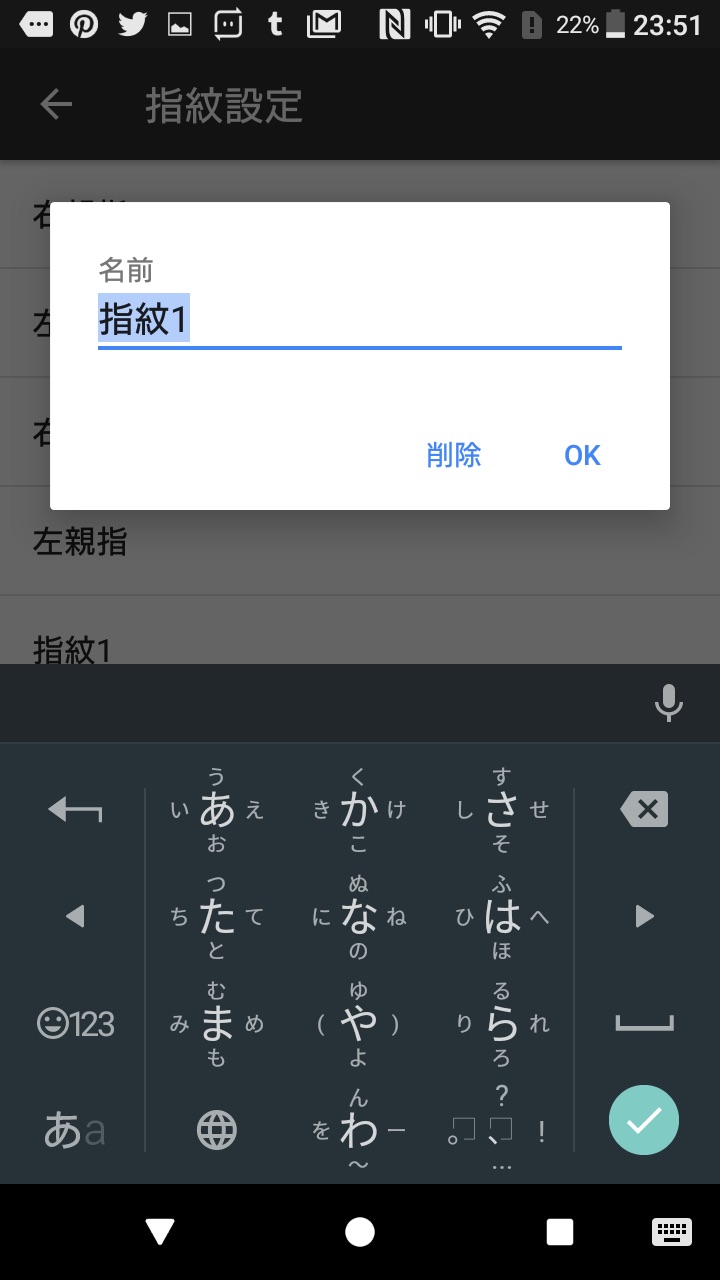The width and height of the screenshot is (720, 1280).
Task: Start voice input with the microphone
Action: tap(668, 703)
